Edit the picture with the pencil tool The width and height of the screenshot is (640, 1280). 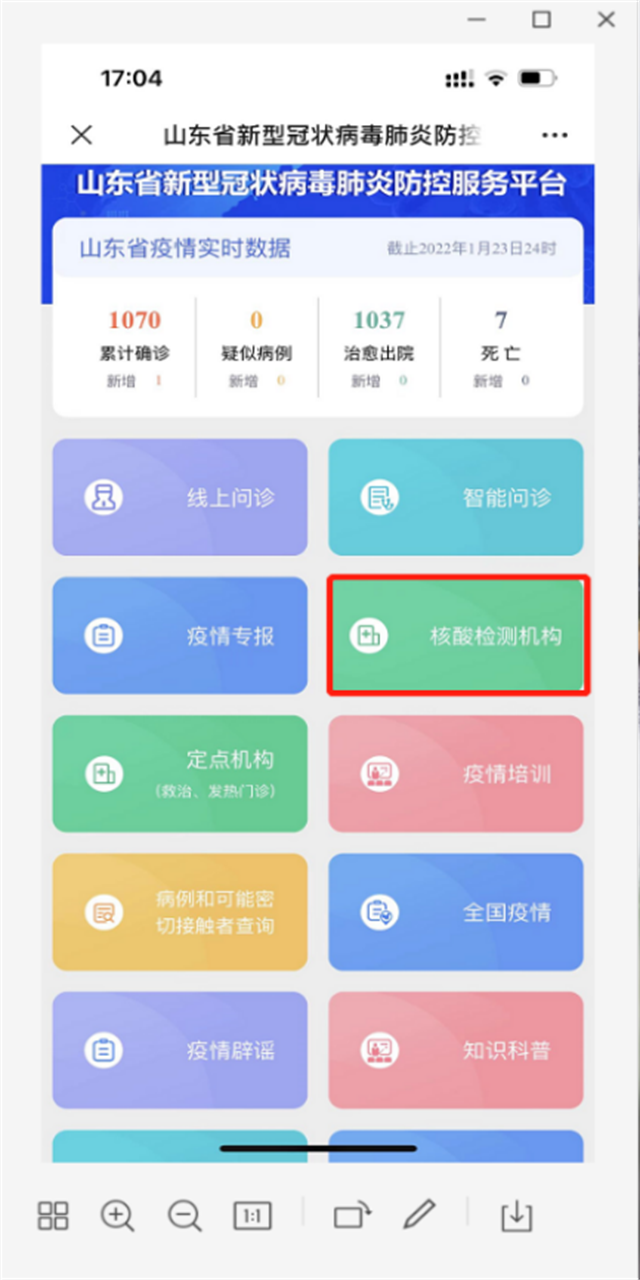point(419,1215)
